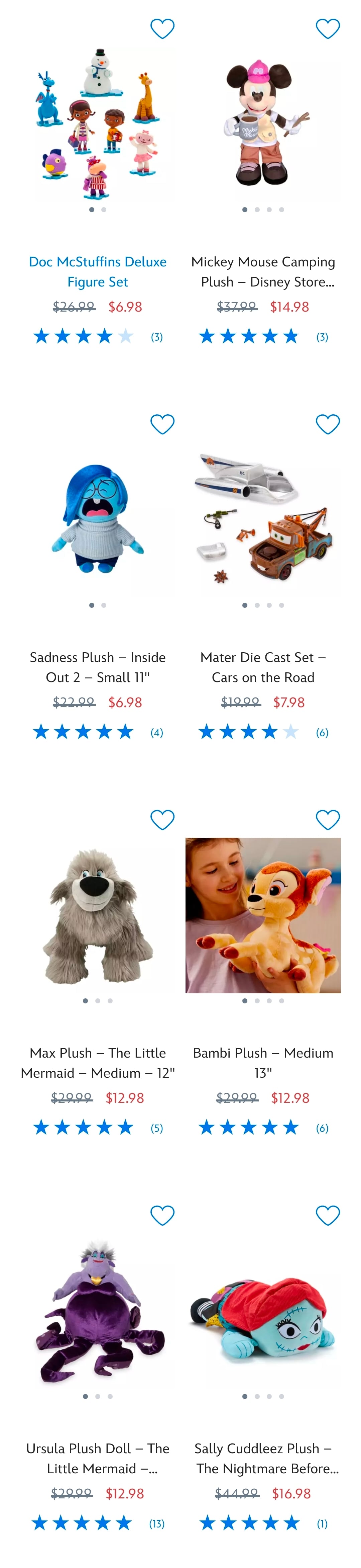View the Mickey Mouse Camping Plush product image
Image resolution: width=361 pixels, height=1568 pixels.
(263, 124)
